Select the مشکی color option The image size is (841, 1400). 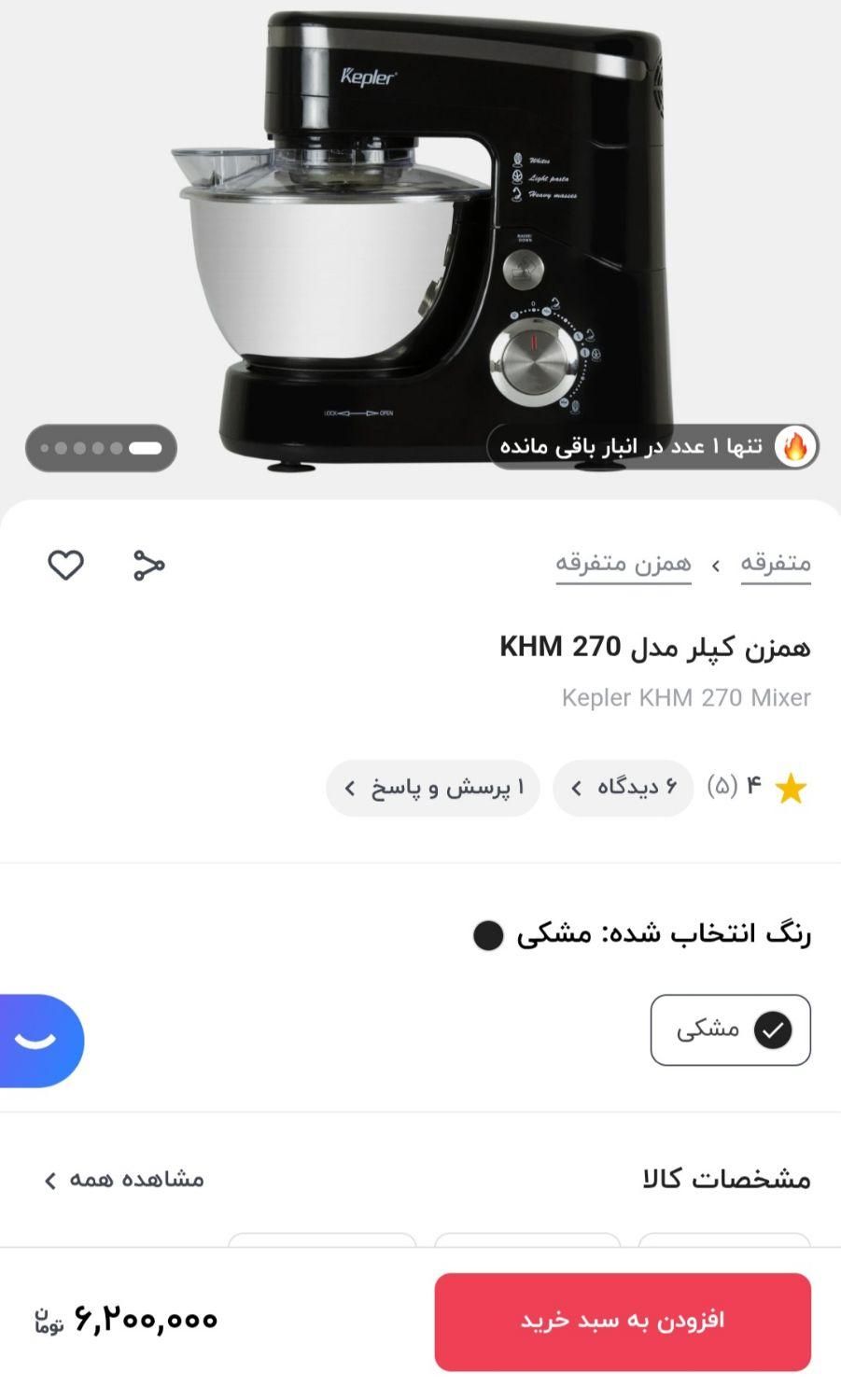731,1030
